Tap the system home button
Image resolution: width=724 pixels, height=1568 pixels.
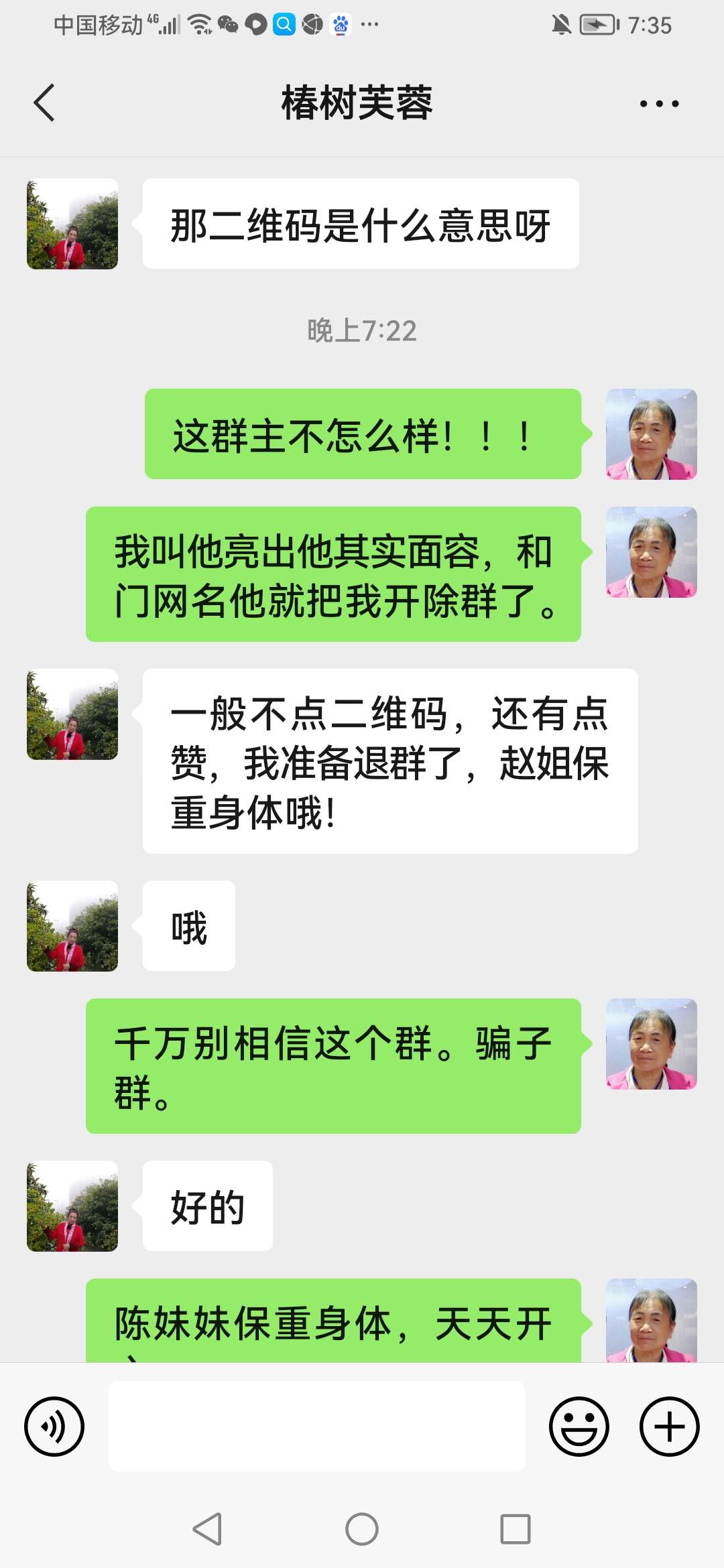pyautogui.click(x=362, y=1529)
